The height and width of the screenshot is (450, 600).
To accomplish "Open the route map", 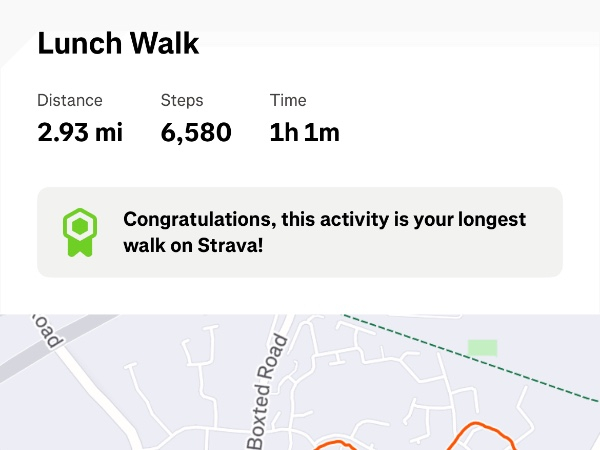I will click(300, 385).
